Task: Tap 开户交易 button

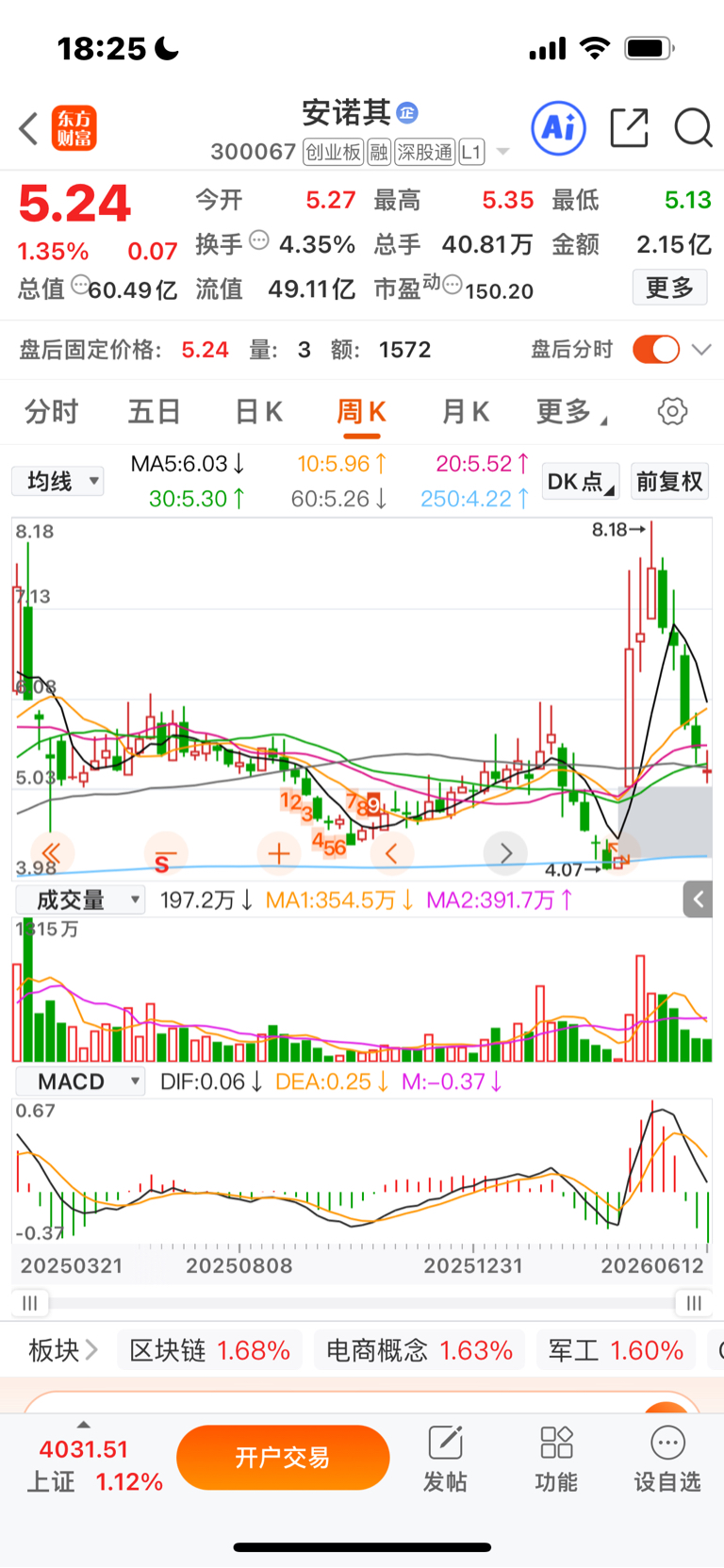Action: [x=283, y=1458]
